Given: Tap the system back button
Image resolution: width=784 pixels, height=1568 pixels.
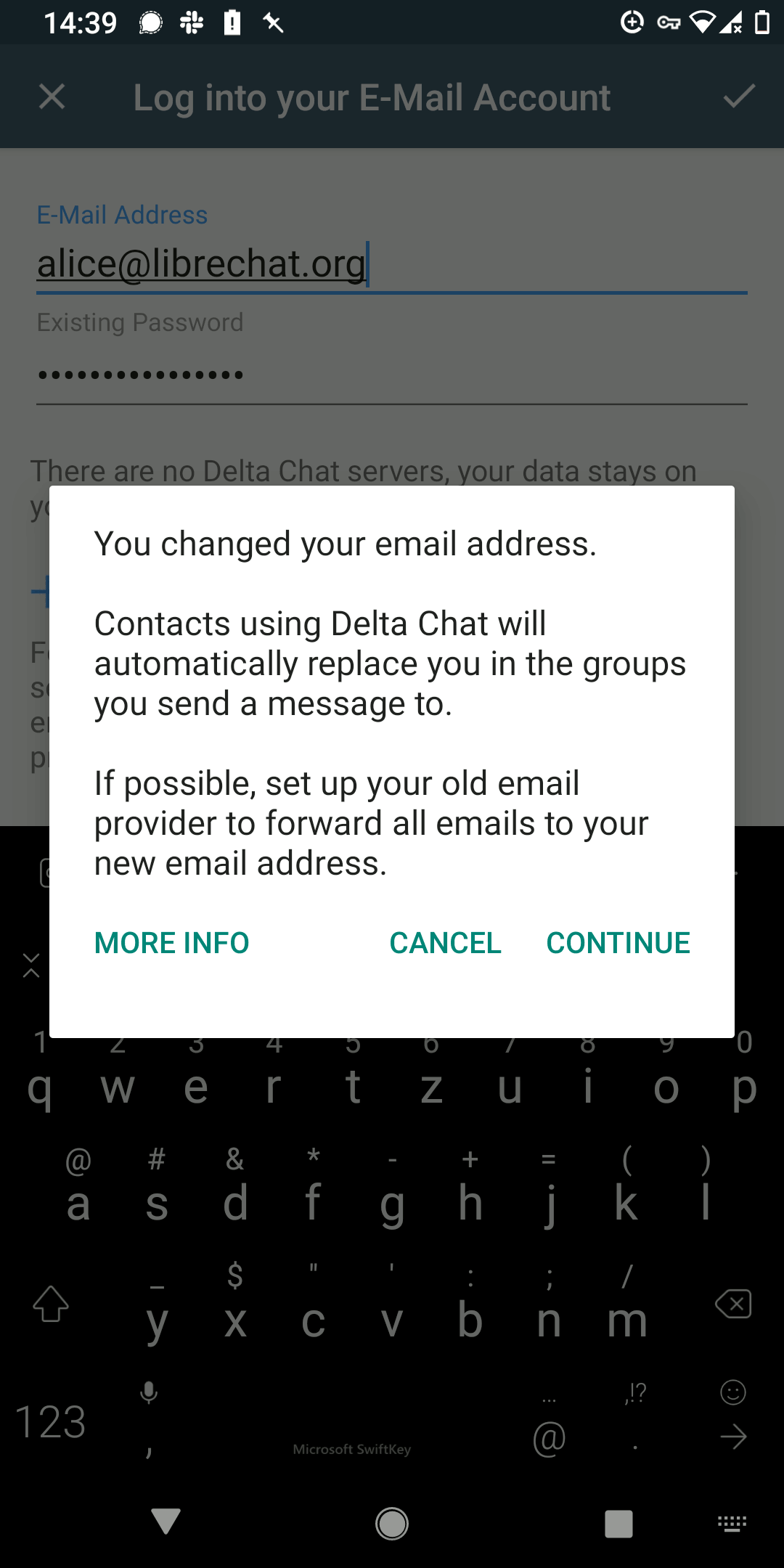Looking at the screenshot, I should 166,1522.
